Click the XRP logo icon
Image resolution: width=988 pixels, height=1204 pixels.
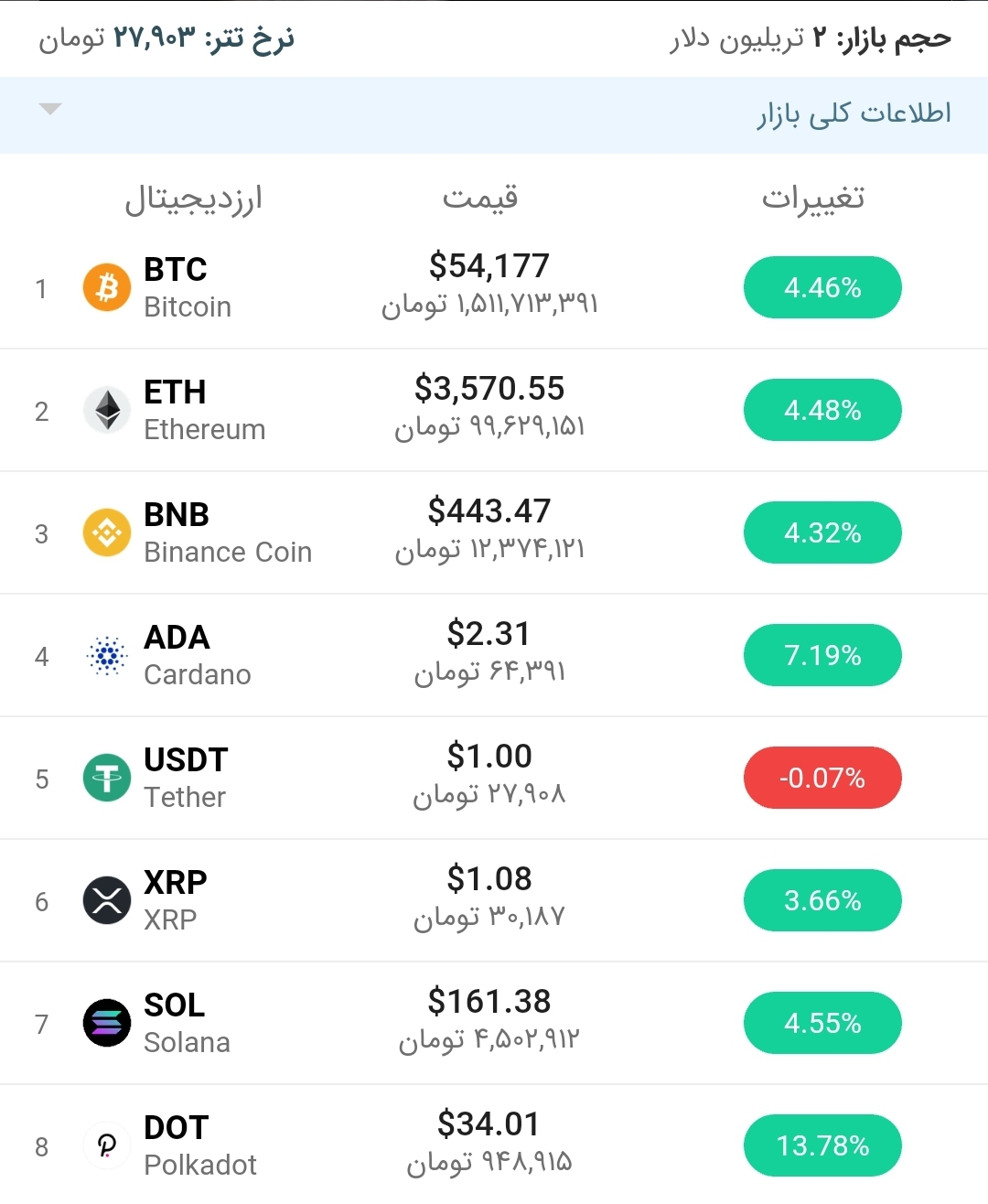point(107,900)
